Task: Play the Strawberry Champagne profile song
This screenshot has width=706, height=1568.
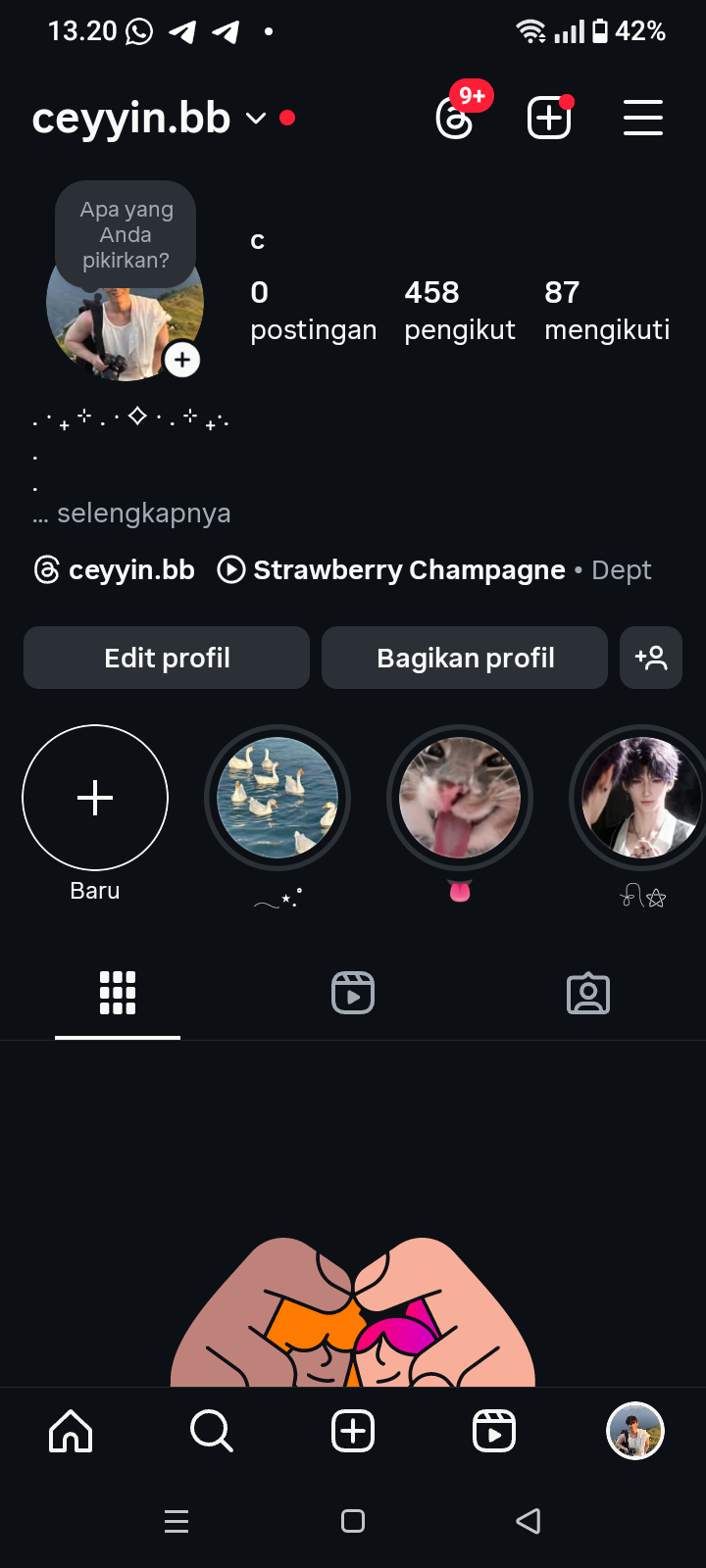Action: 392,570
